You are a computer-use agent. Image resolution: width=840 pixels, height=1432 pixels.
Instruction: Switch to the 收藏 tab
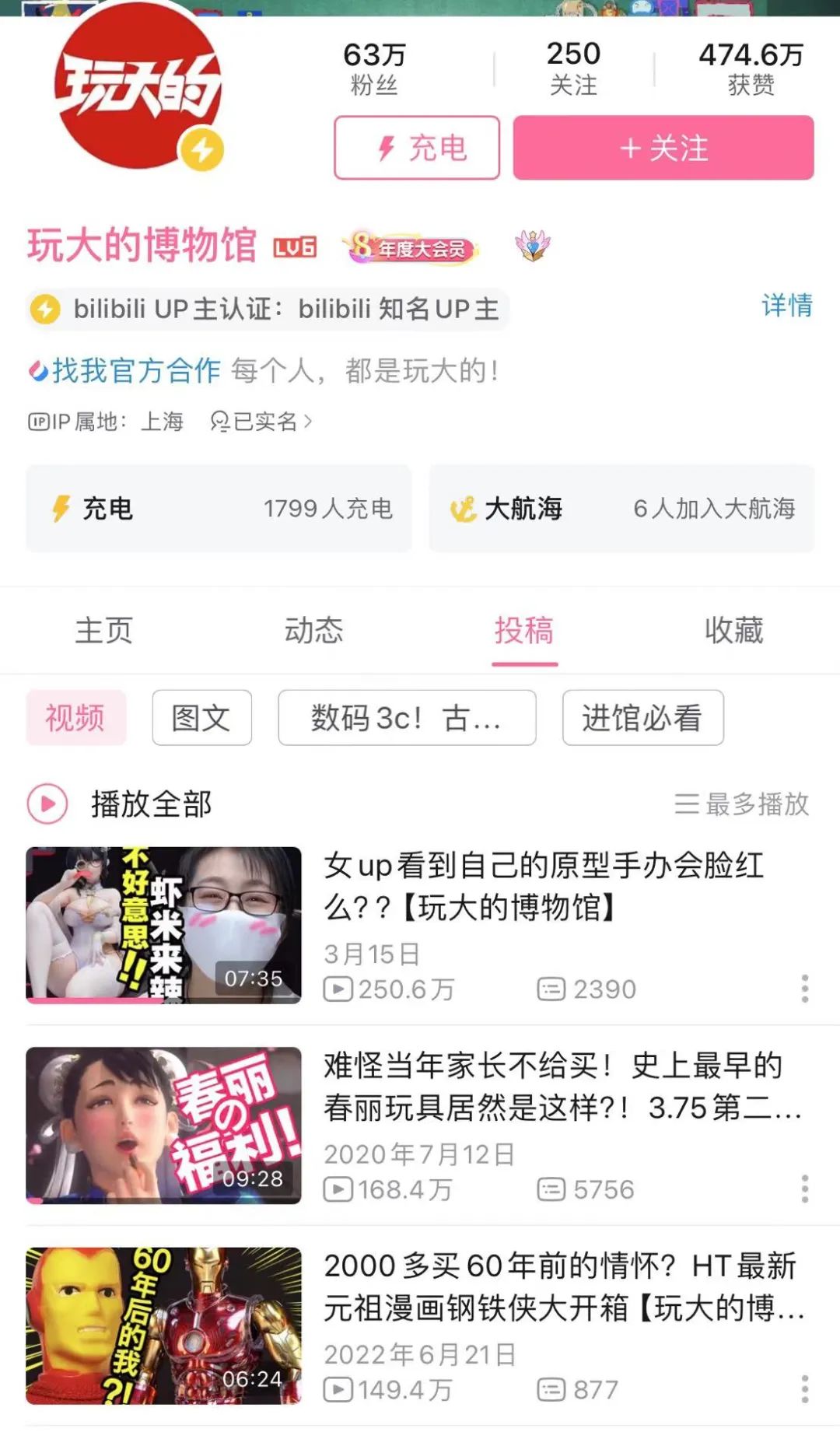click(733, 630)
